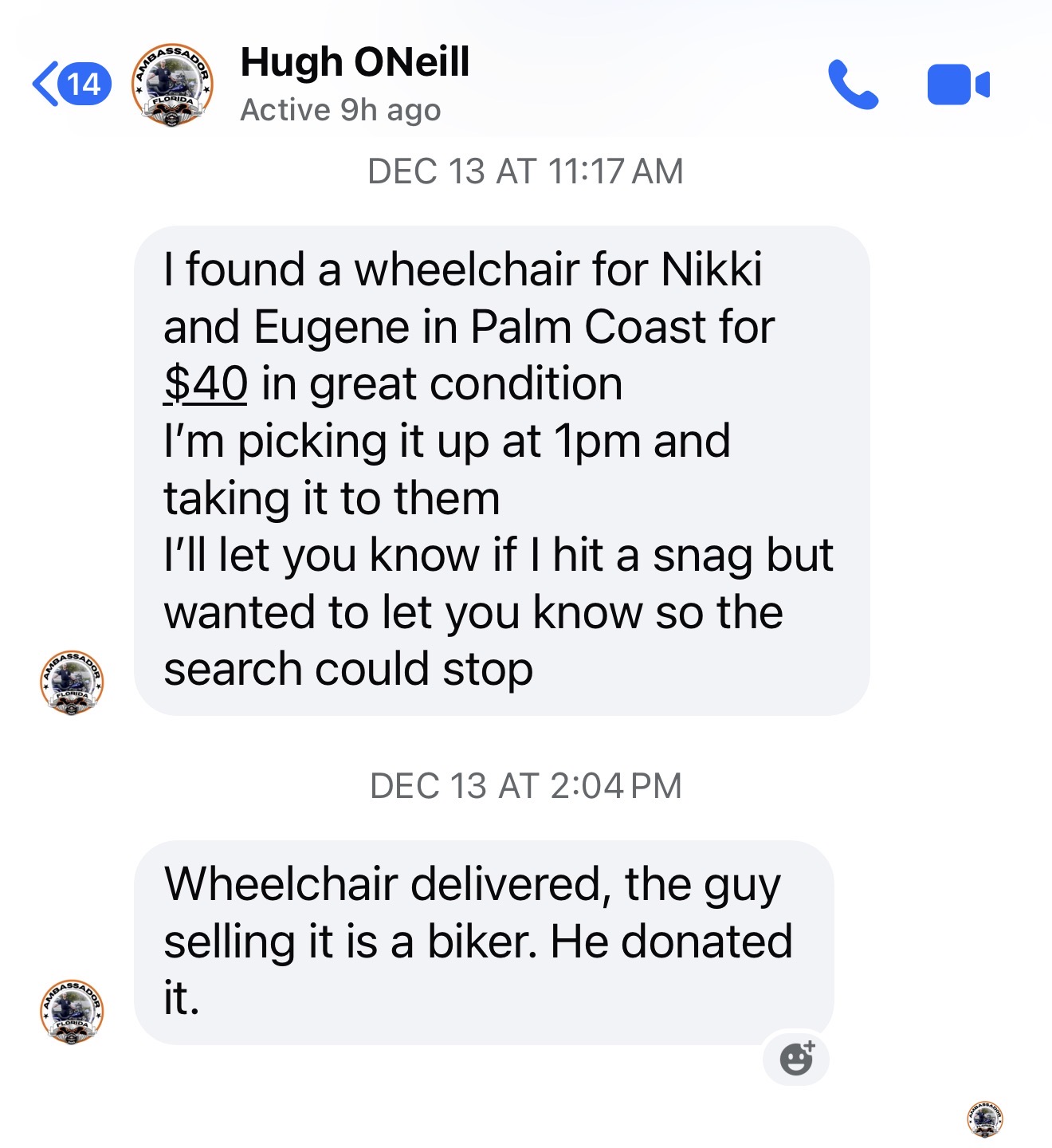The height and width of the screenshot is (1148, 1052).
Task: Click the Active 9h ago status text
Action: (340, 110)
